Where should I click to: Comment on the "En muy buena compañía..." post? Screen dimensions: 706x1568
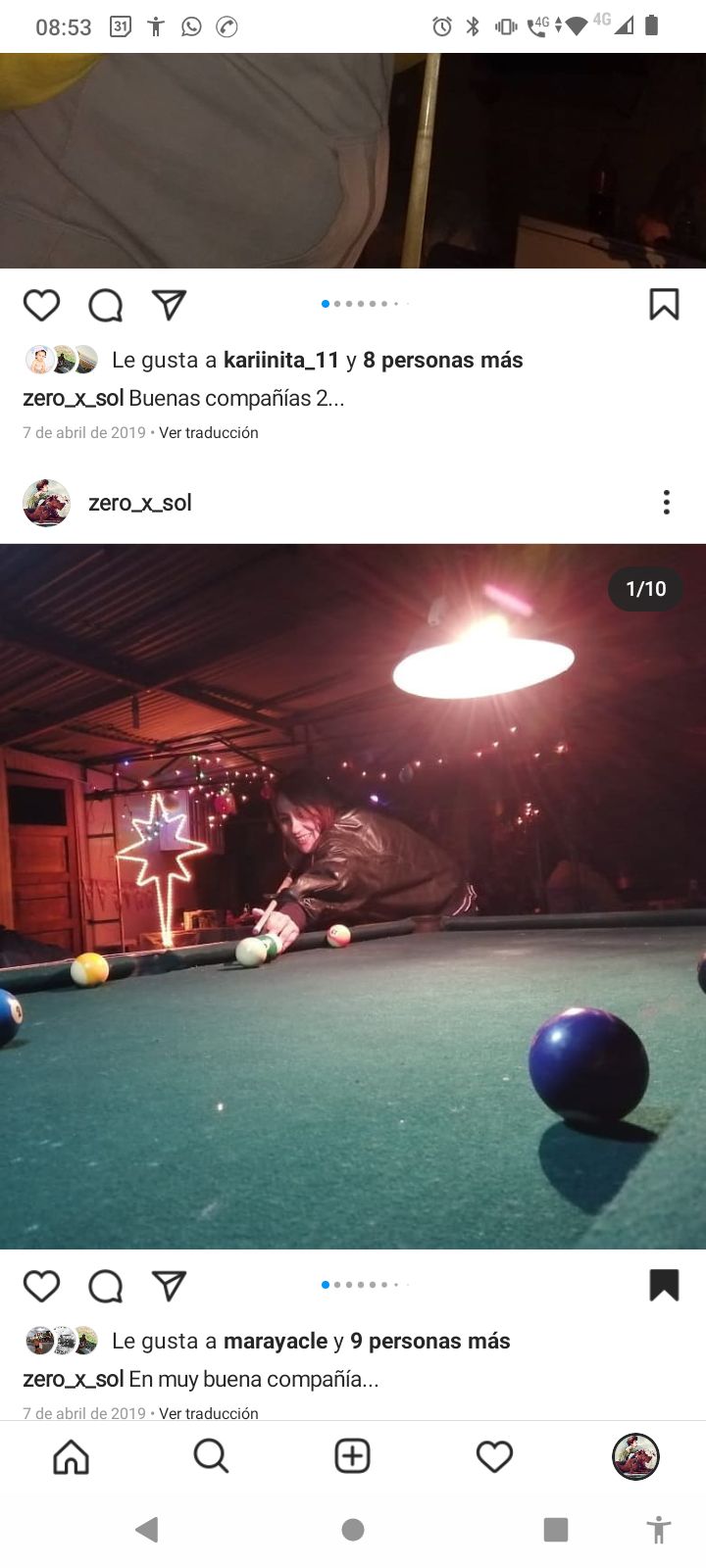(x=105, y=1285)
